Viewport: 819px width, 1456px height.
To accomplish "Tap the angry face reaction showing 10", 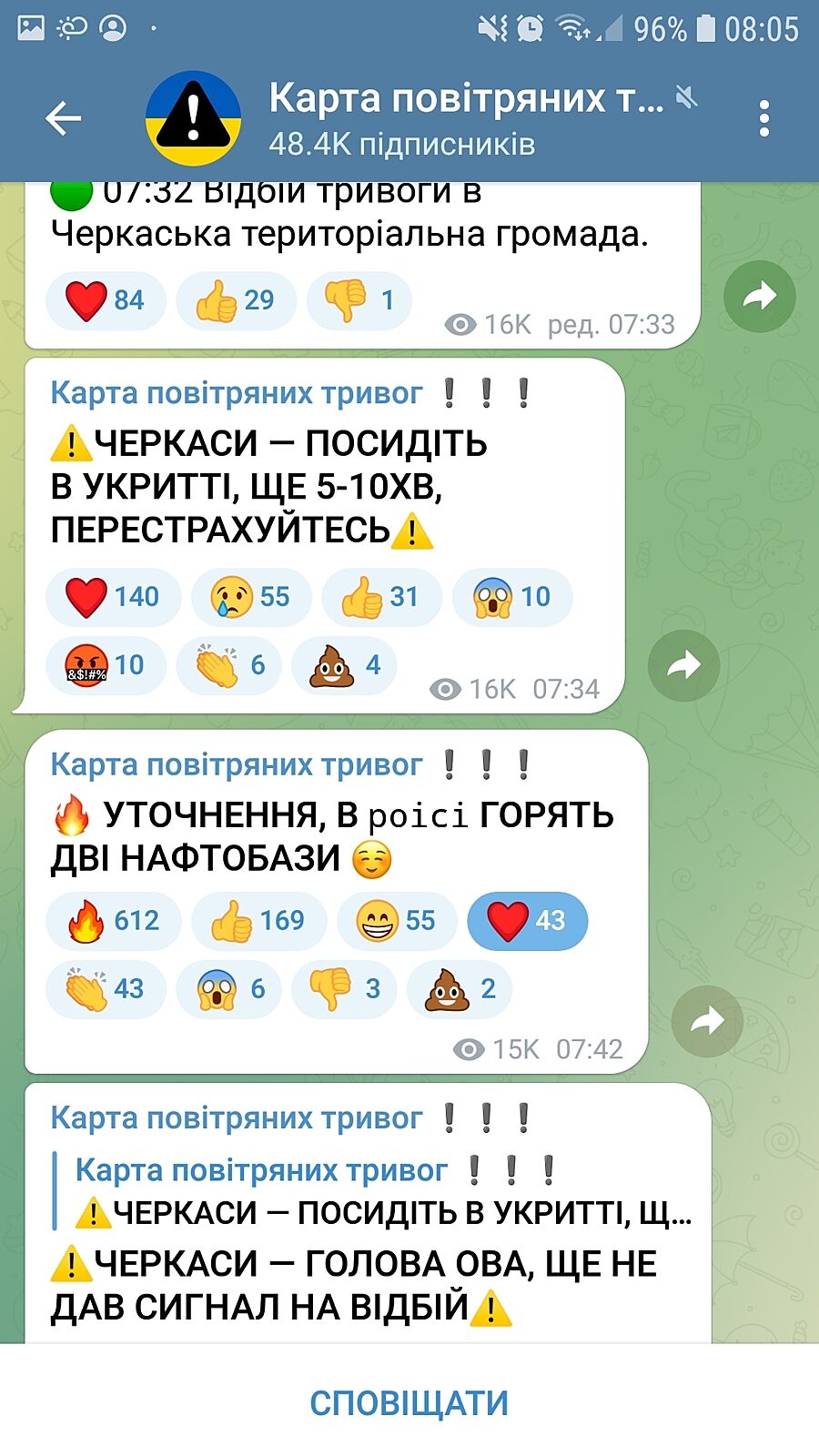I will click(x=105, y=666).
